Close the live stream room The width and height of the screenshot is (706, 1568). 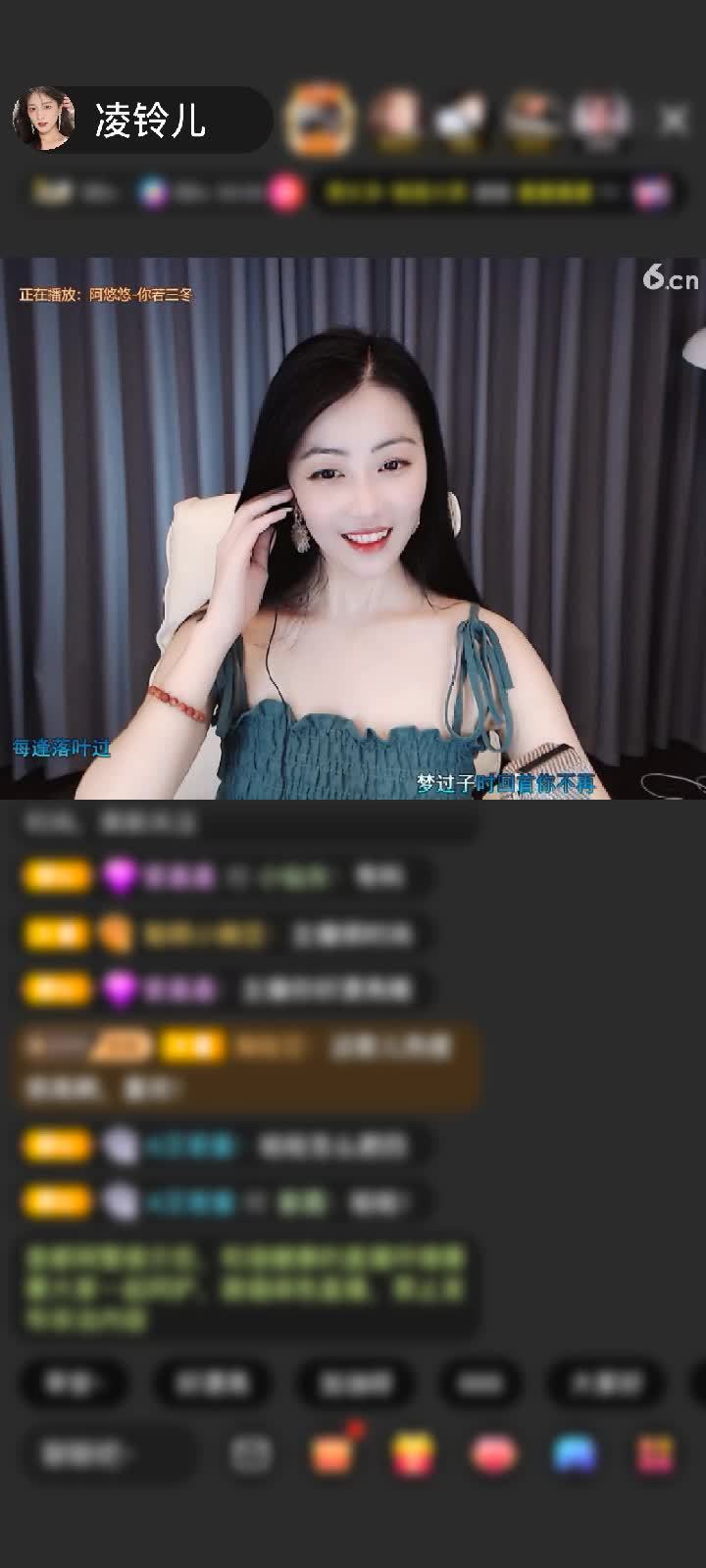point(674,120)
